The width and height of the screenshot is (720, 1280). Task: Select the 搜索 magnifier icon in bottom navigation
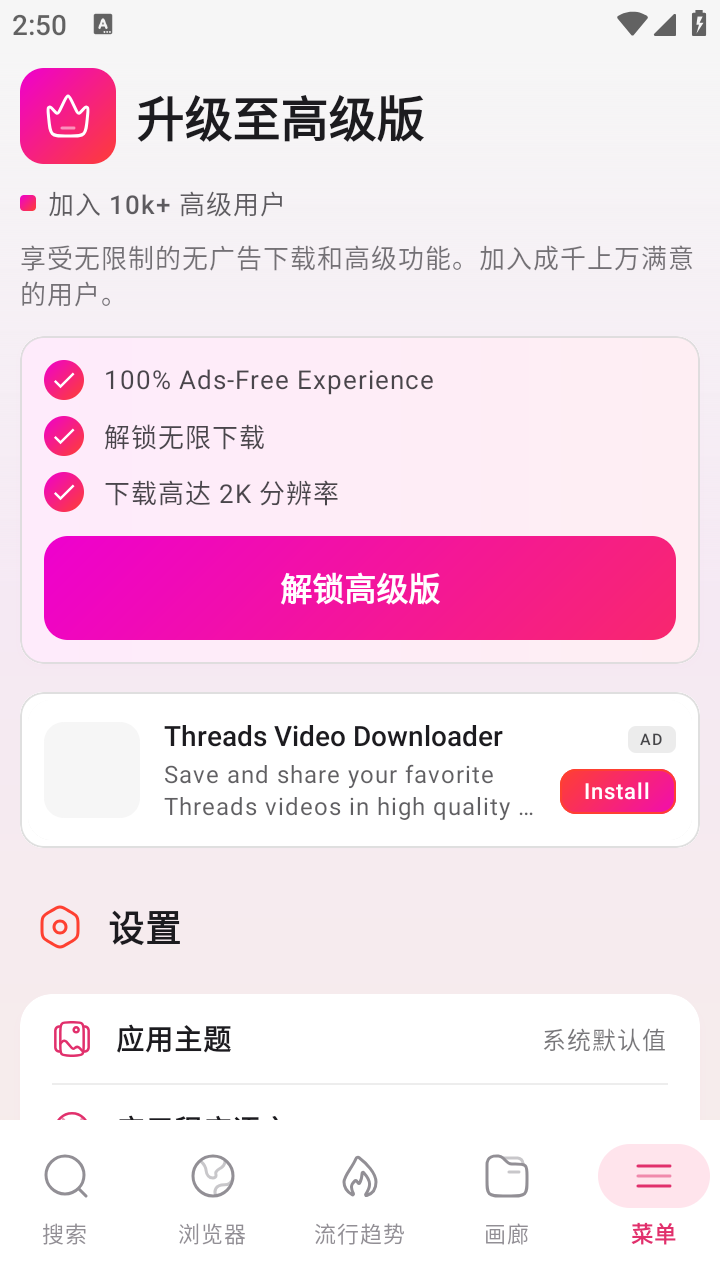click(x=66, y=1176)
